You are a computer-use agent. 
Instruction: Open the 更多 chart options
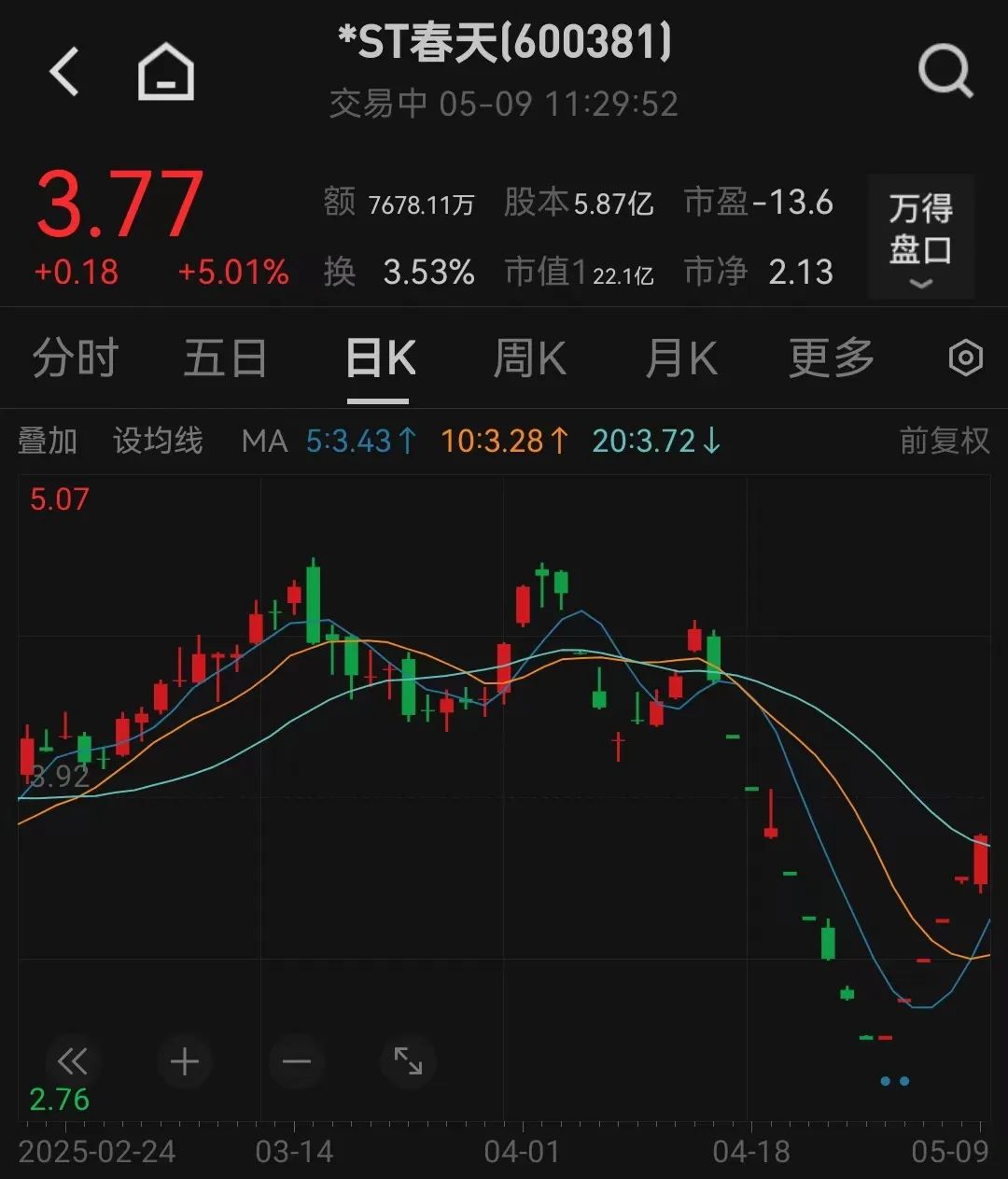click(x=831, y=358)
